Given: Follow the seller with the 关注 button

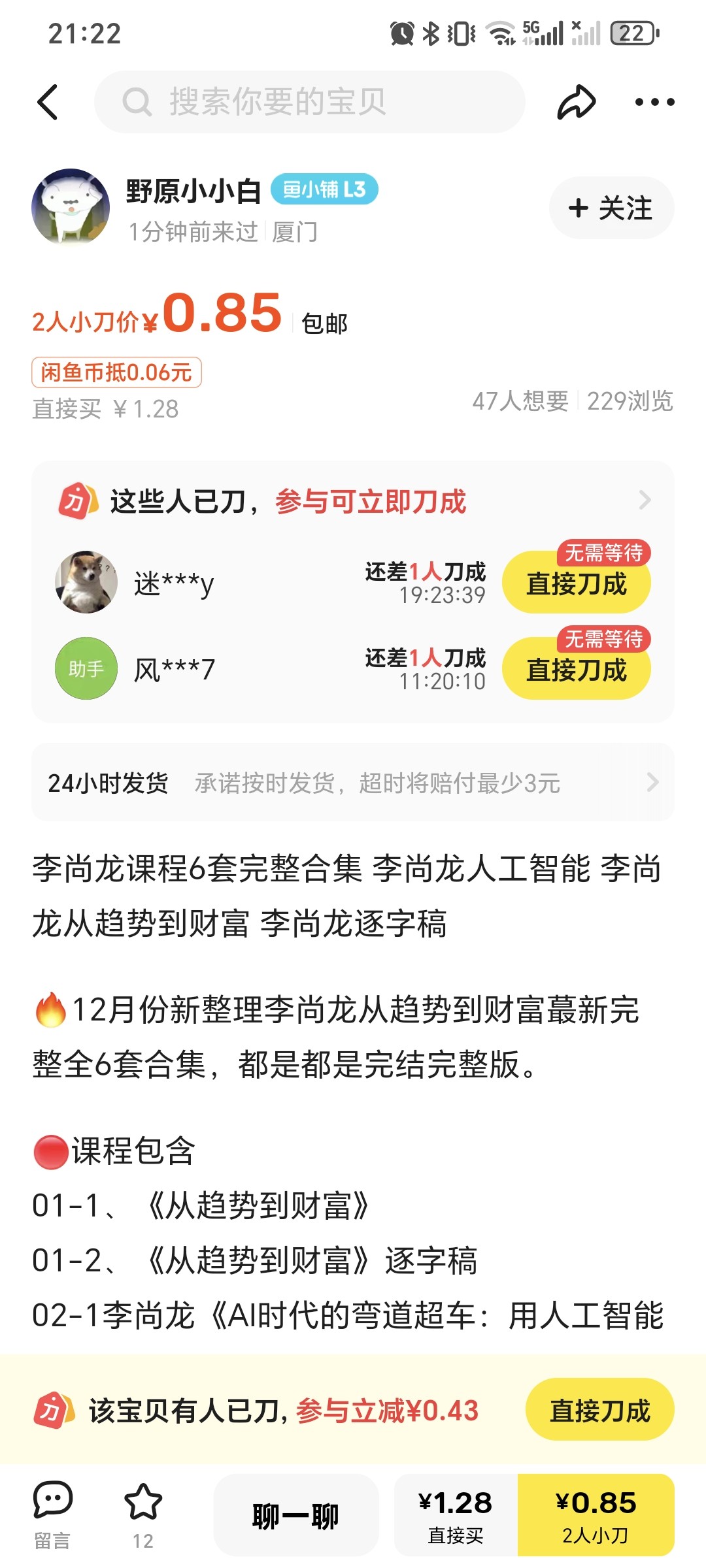Looking at the screenshot, I should (611, 208).
